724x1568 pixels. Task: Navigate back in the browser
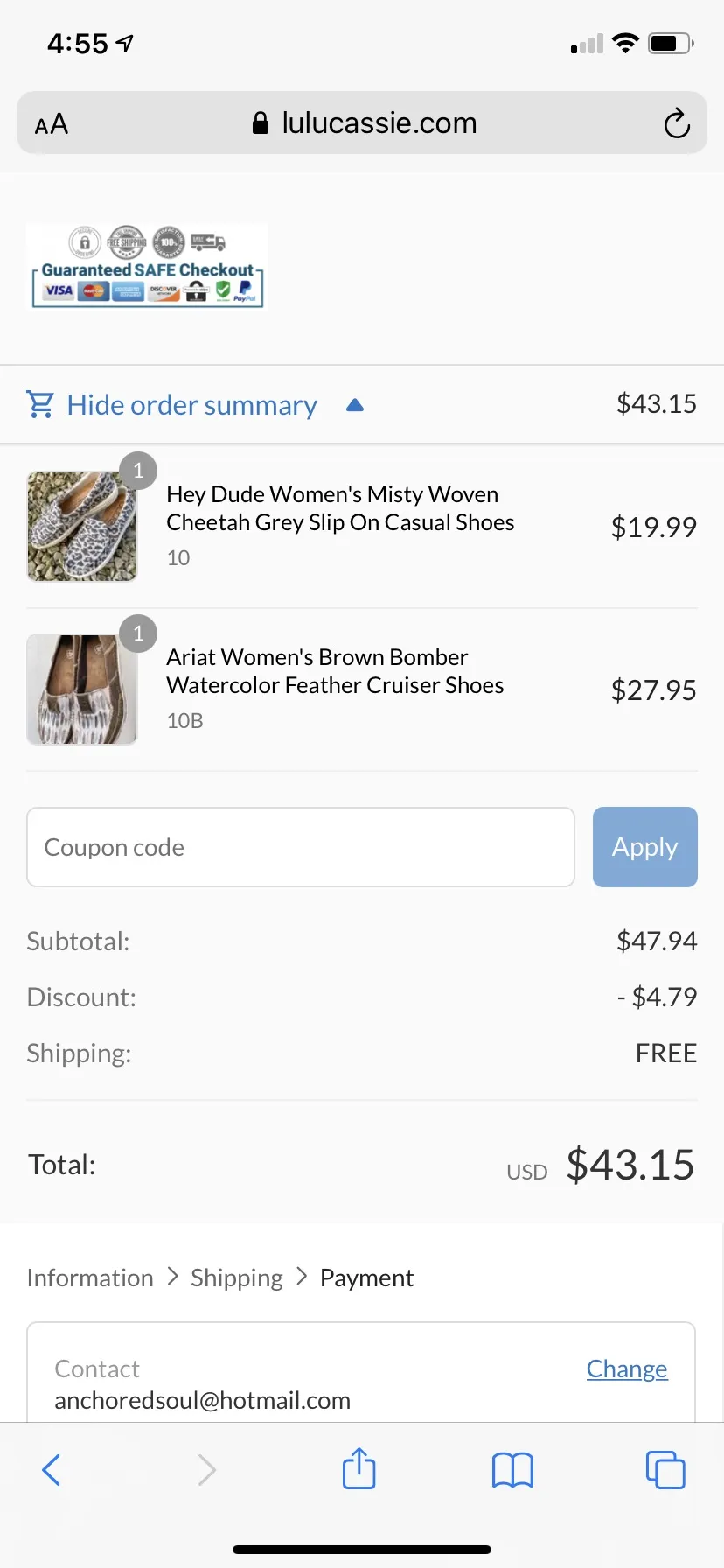(x=52, y=1470)
